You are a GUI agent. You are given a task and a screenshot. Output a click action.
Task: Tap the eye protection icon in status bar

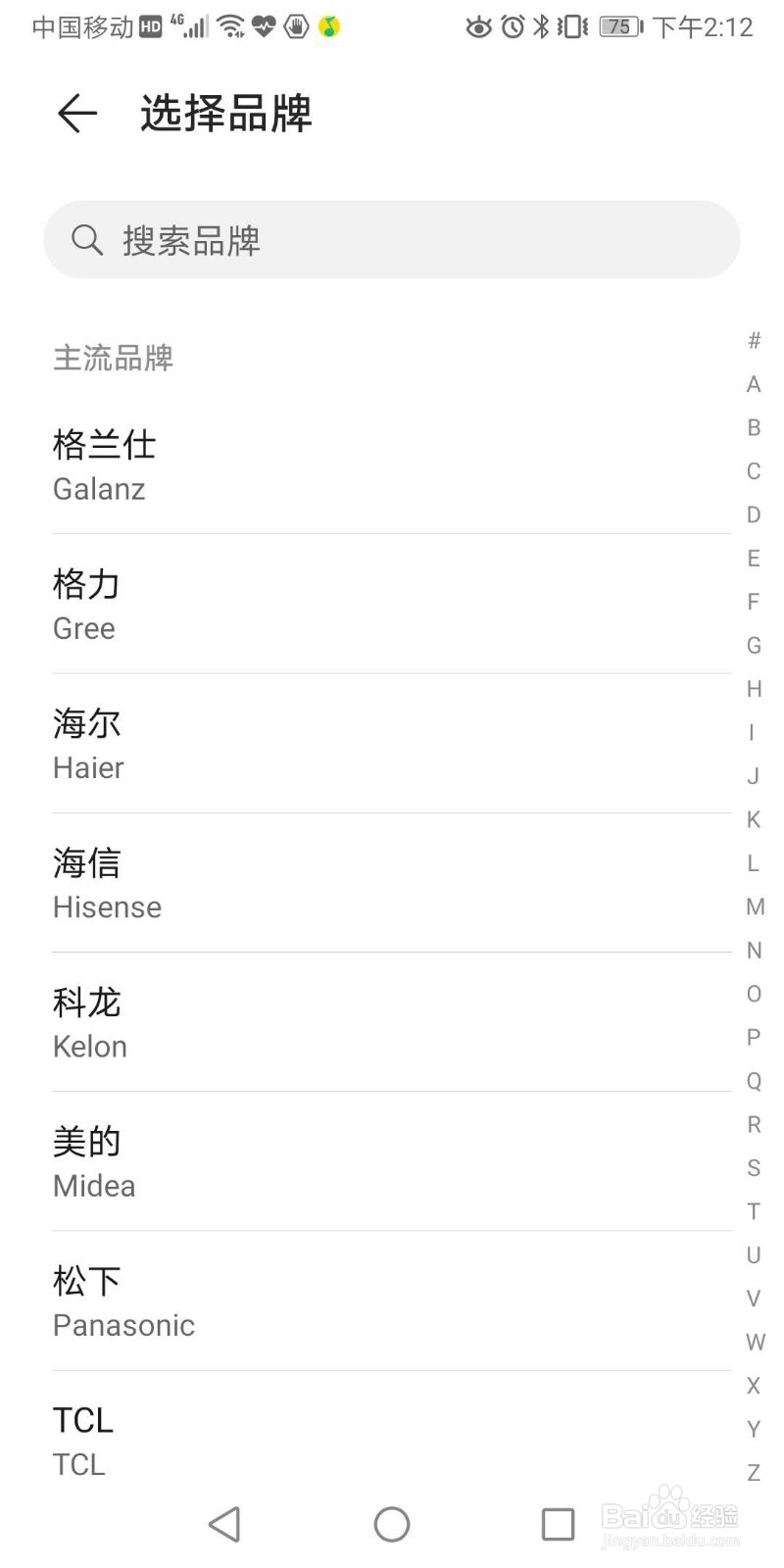pyautogui.click(x=478, y=28)
